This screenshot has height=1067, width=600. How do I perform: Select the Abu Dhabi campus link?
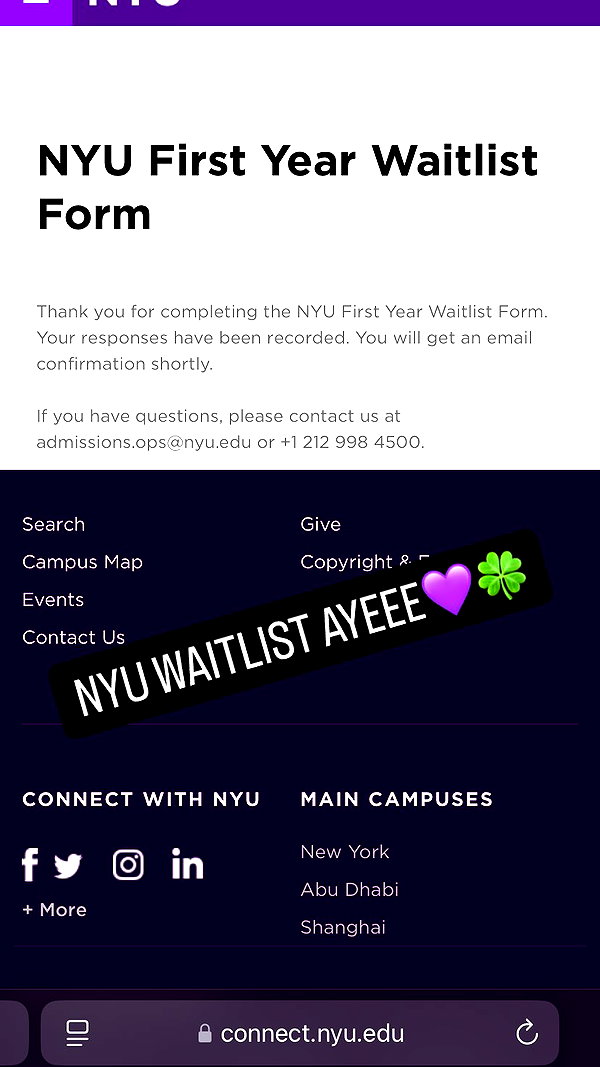(x=350, y=889)
